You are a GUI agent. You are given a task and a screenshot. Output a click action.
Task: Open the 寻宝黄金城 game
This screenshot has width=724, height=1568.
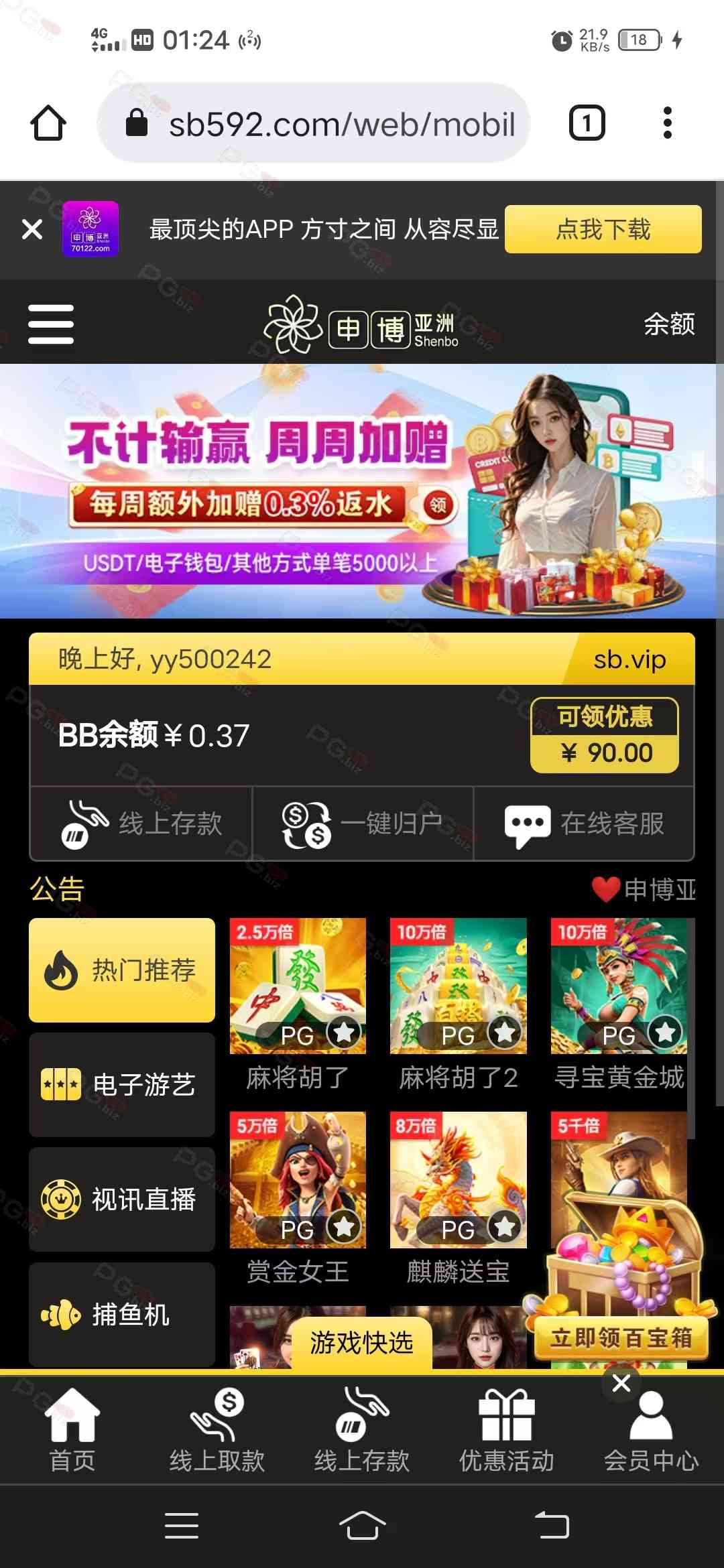tap(619, 986)
